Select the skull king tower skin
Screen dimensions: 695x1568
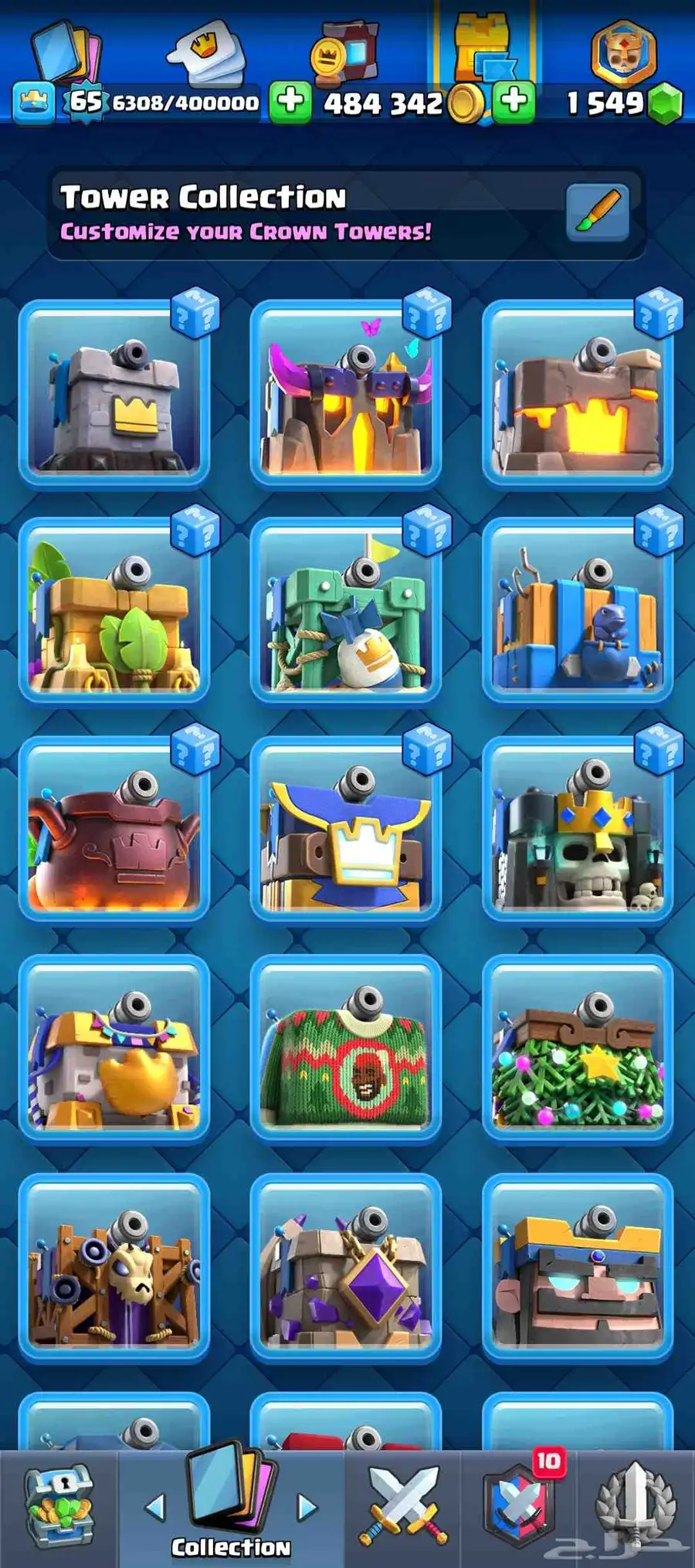tap(578, 830)
